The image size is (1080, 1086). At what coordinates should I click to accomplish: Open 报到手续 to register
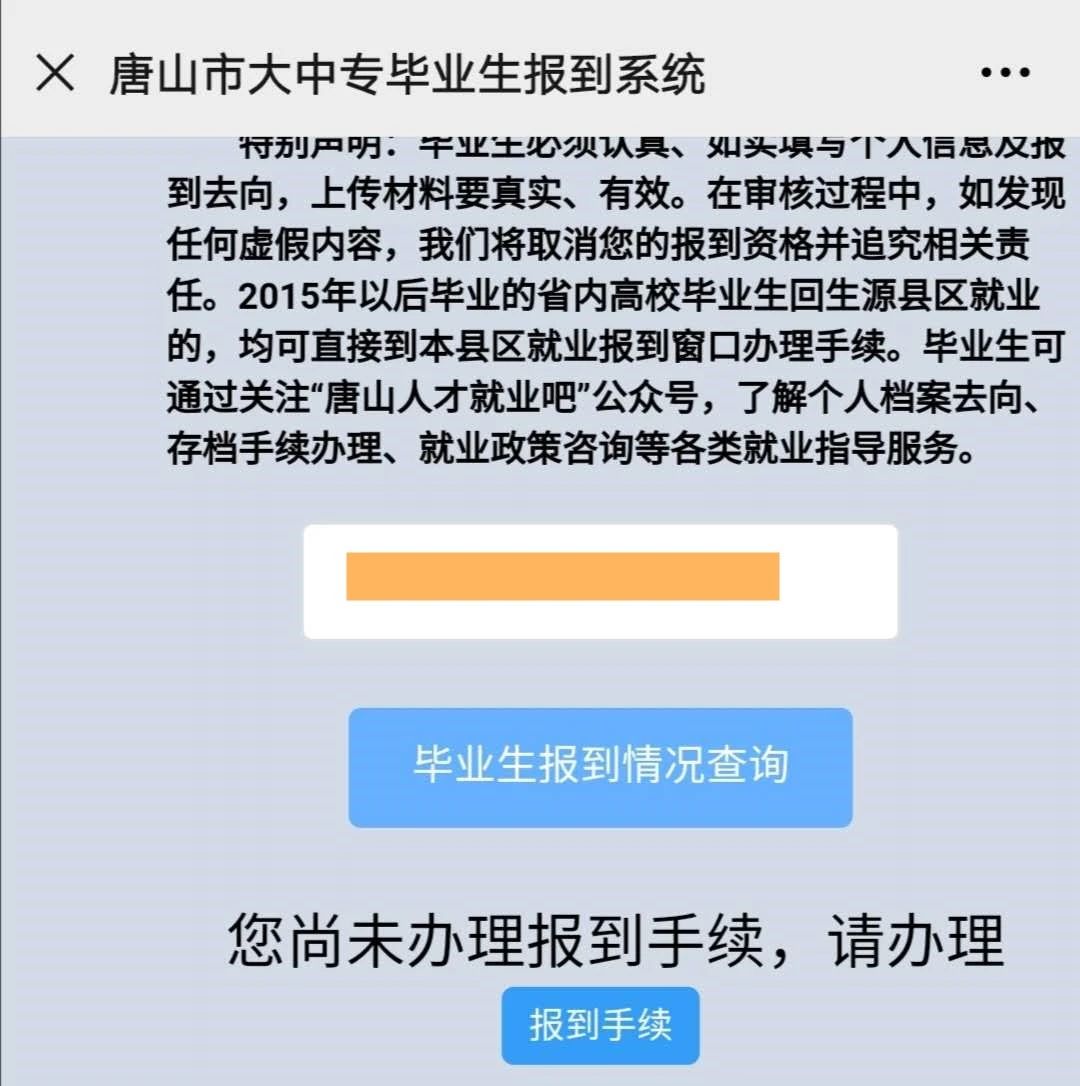600,1025
